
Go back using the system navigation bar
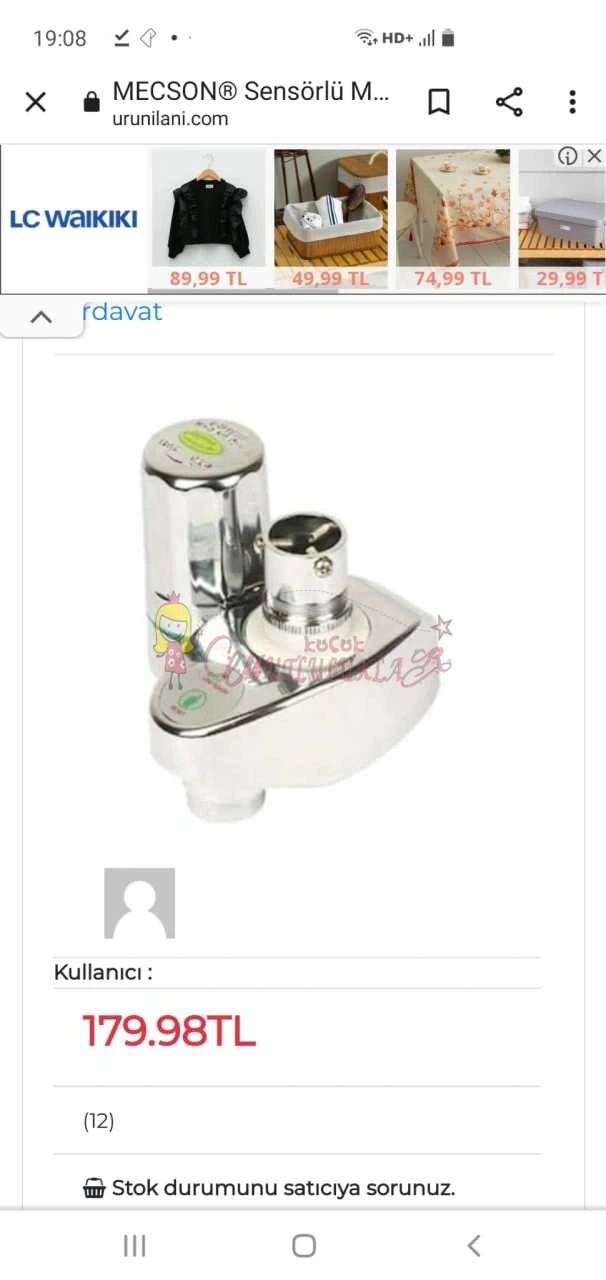474,1245
